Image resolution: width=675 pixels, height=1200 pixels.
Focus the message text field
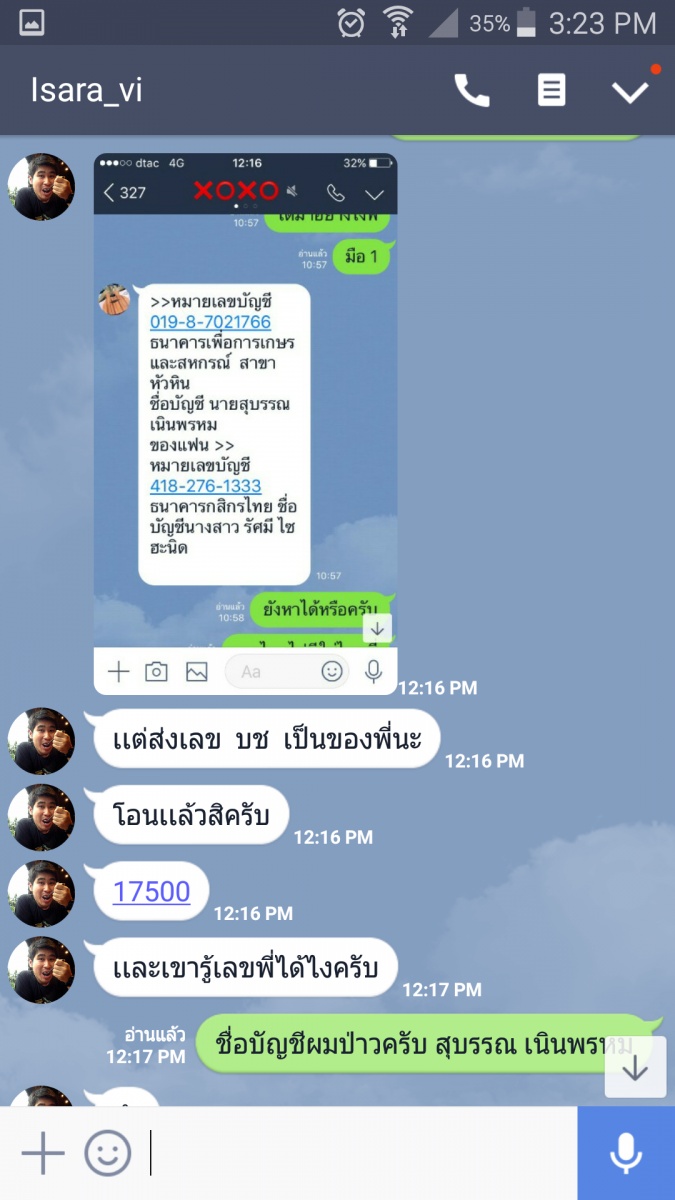click(360, 1154)
